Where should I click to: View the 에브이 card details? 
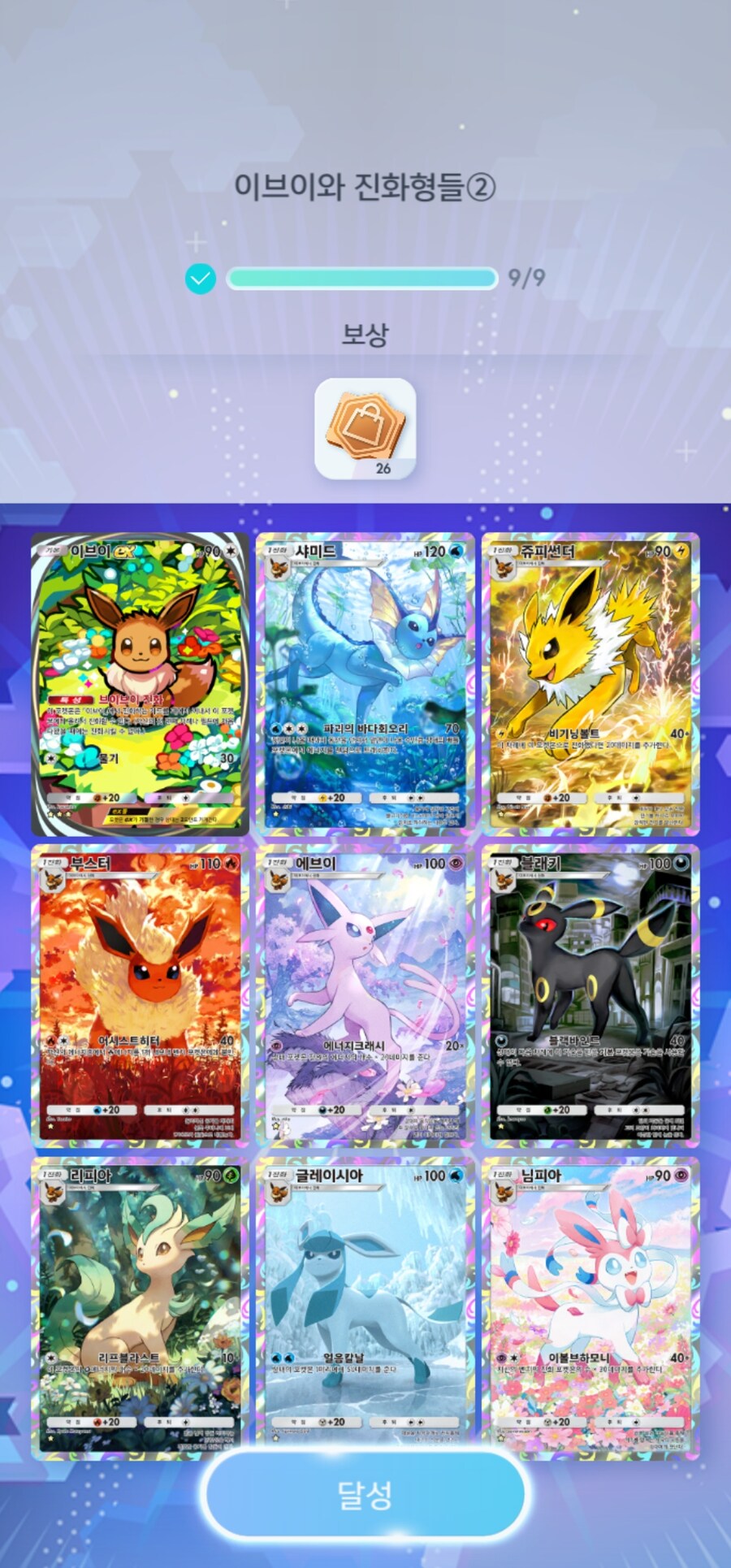tap(365, 996)
